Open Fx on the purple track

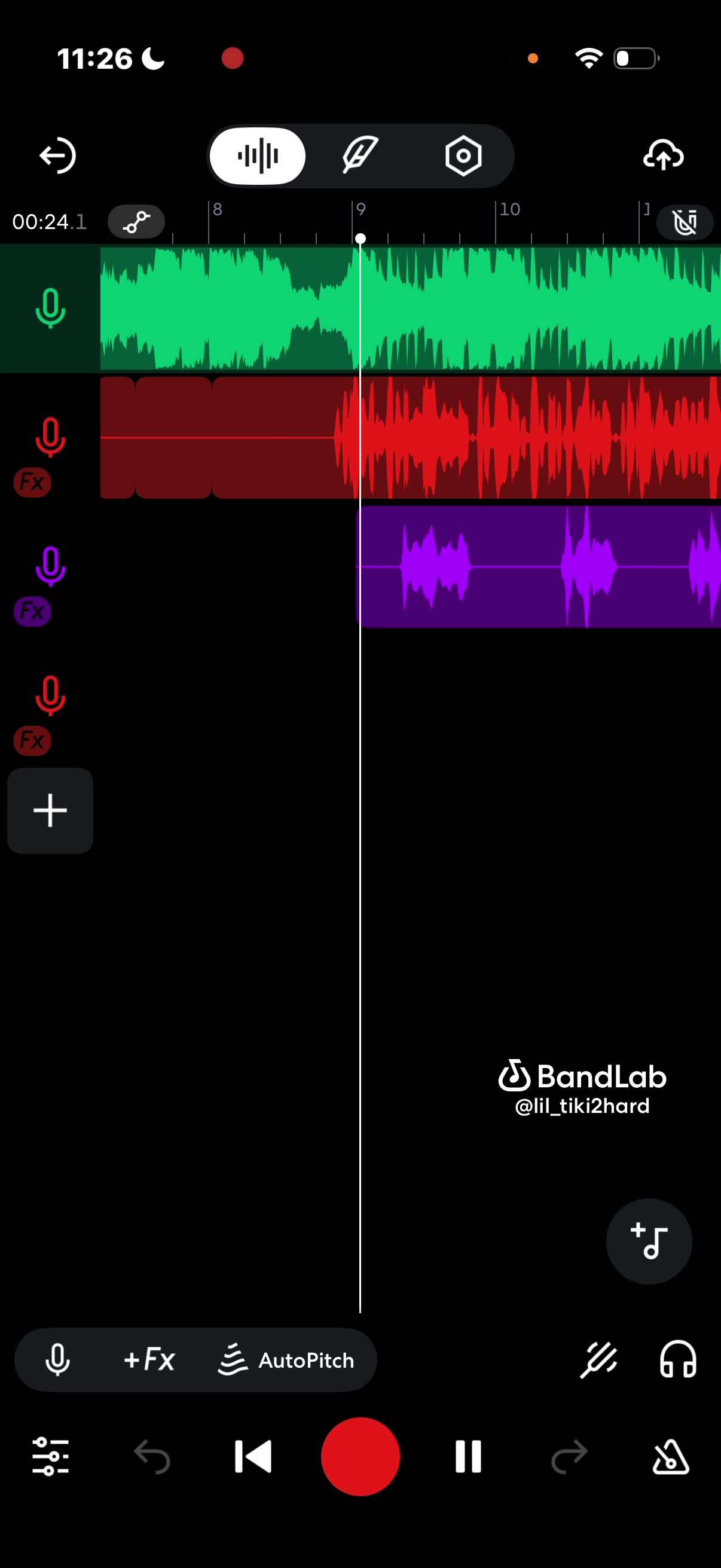point(32,611)
